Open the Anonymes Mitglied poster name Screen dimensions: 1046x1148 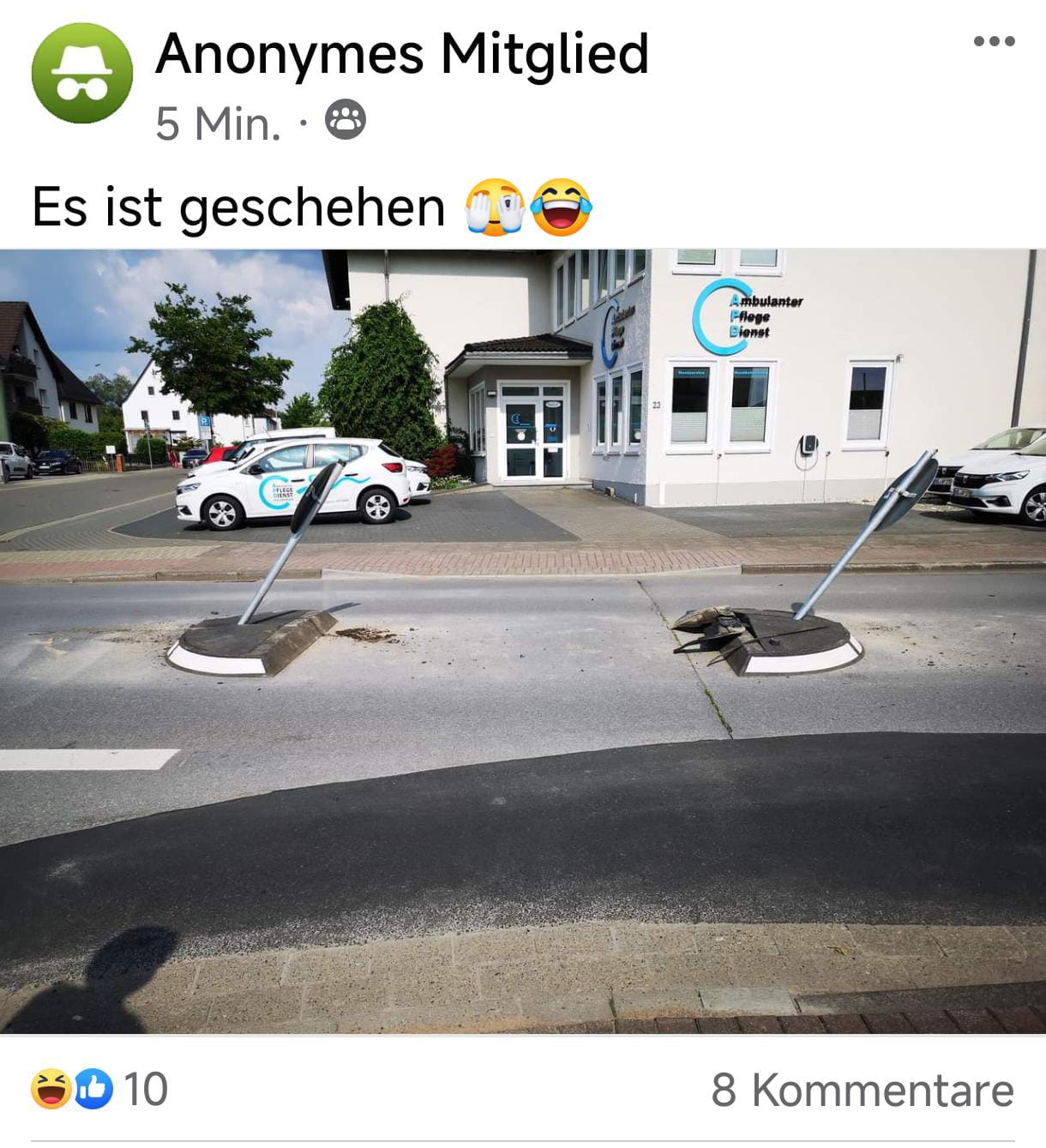[x=401, y=53]
